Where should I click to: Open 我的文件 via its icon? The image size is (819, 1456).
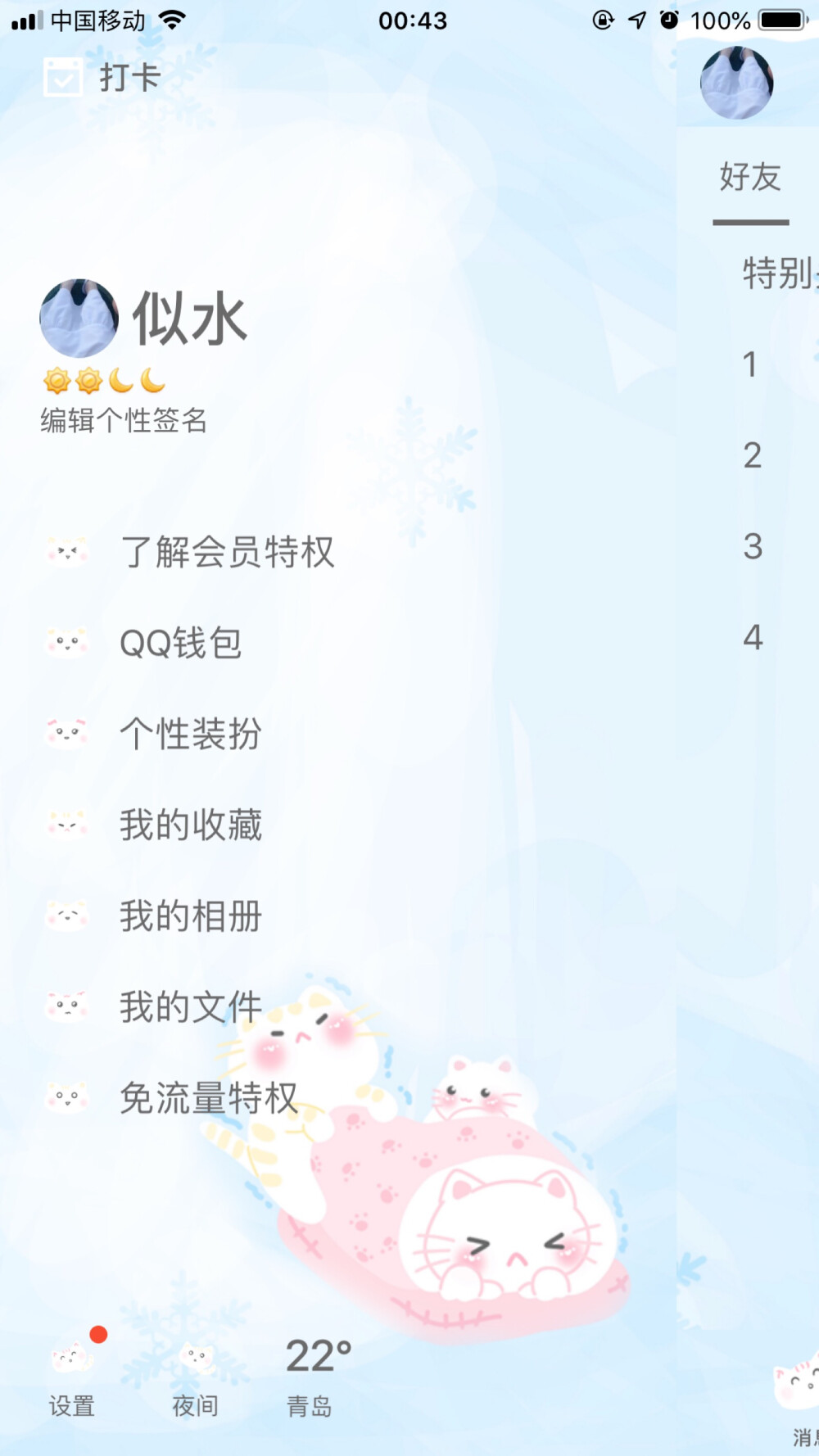pyautogui.click(x=66, y=1006)
